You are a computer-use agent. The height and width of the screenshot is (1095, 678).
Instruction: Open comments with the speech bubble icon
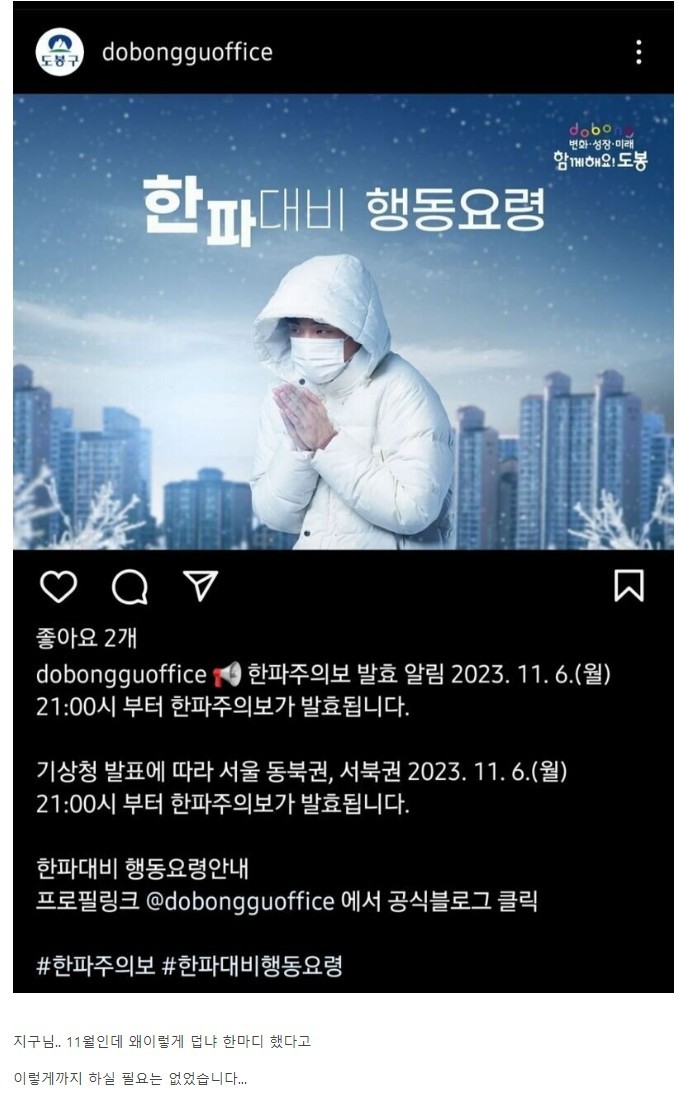tap(129, 586)
